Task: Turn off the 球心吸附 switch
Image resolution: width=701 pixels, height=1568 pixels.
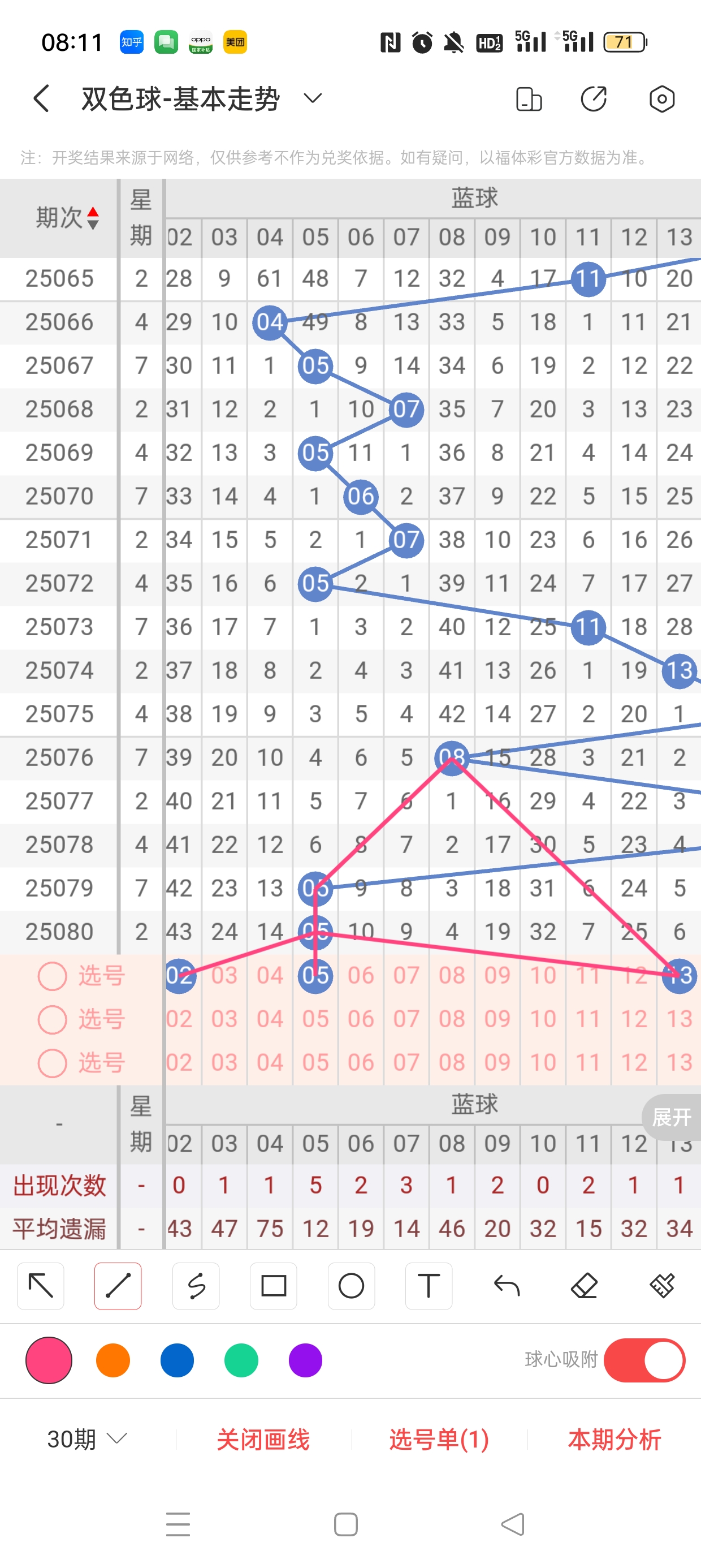Action: [644, 1360]
